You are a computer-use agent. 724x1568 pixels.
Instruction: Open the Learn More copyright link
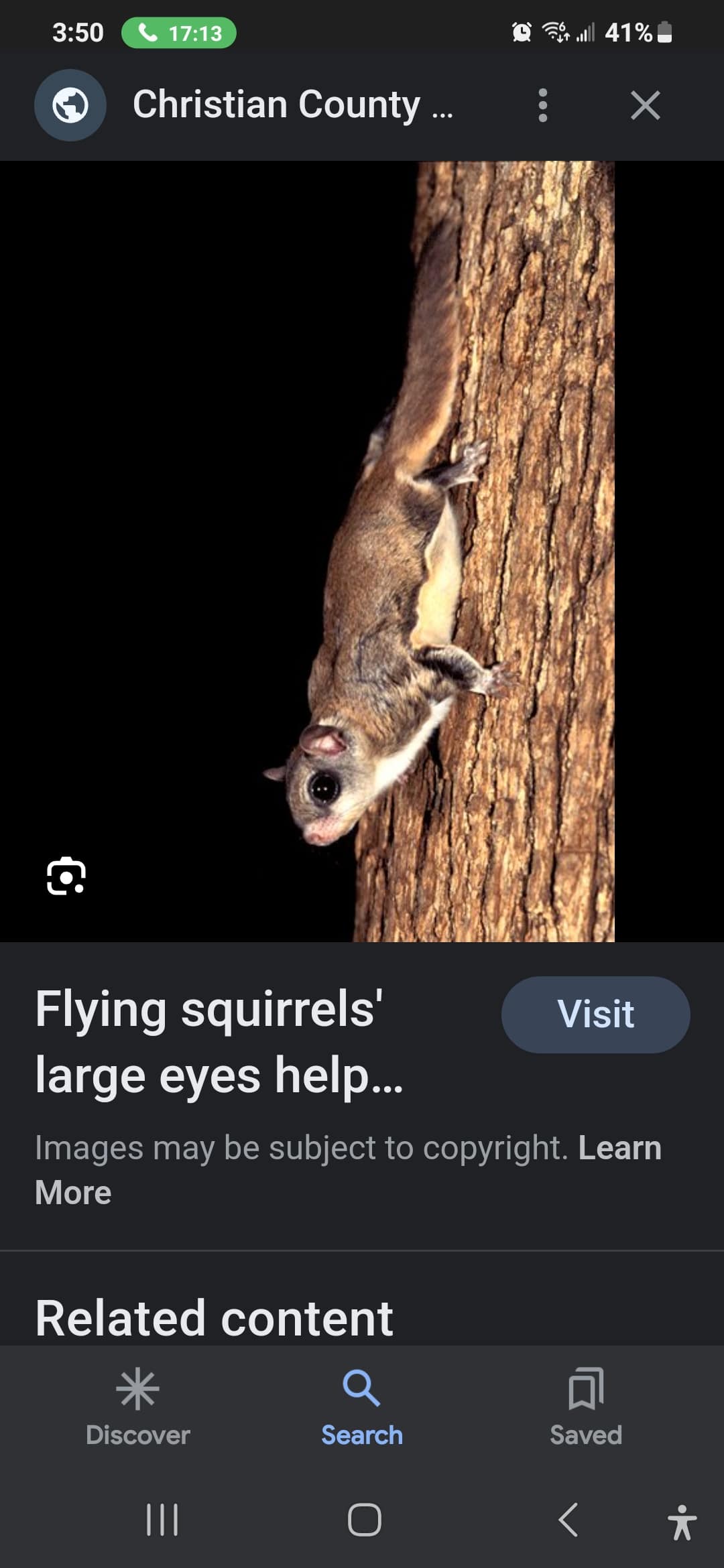[x=619, y=1148]
